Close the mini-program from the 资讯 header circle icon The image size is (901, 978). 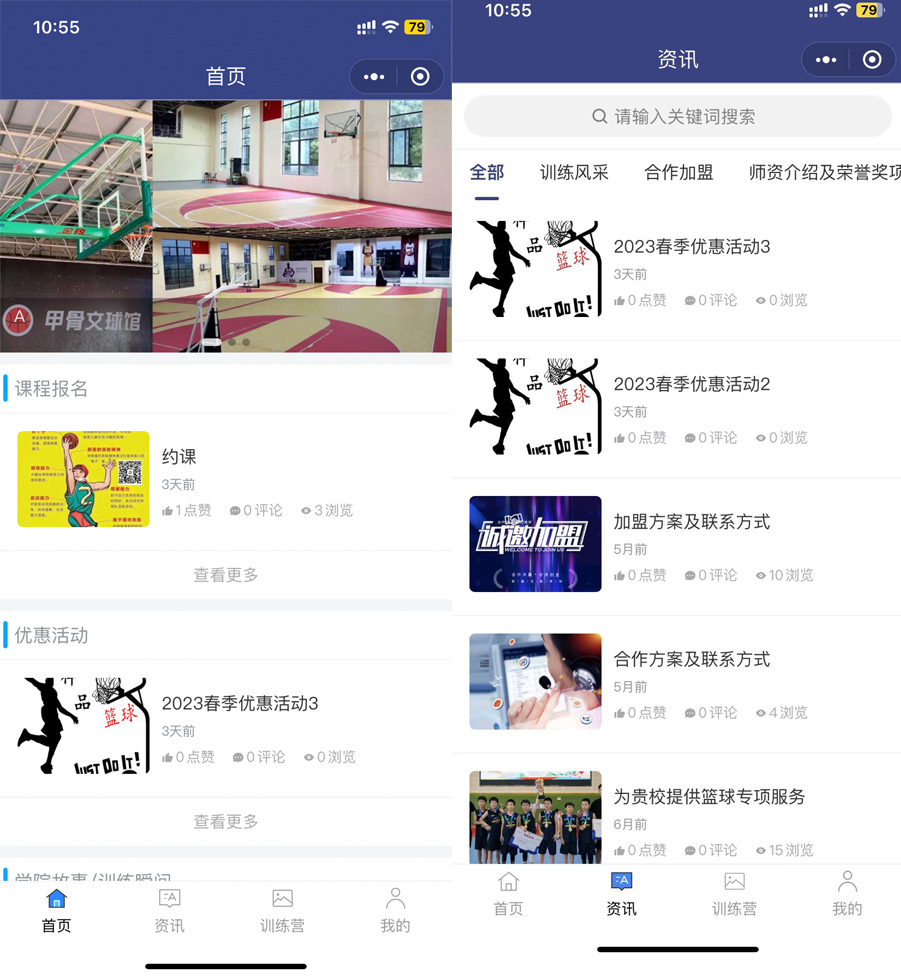pyautogui.click(x=872, y=60)
